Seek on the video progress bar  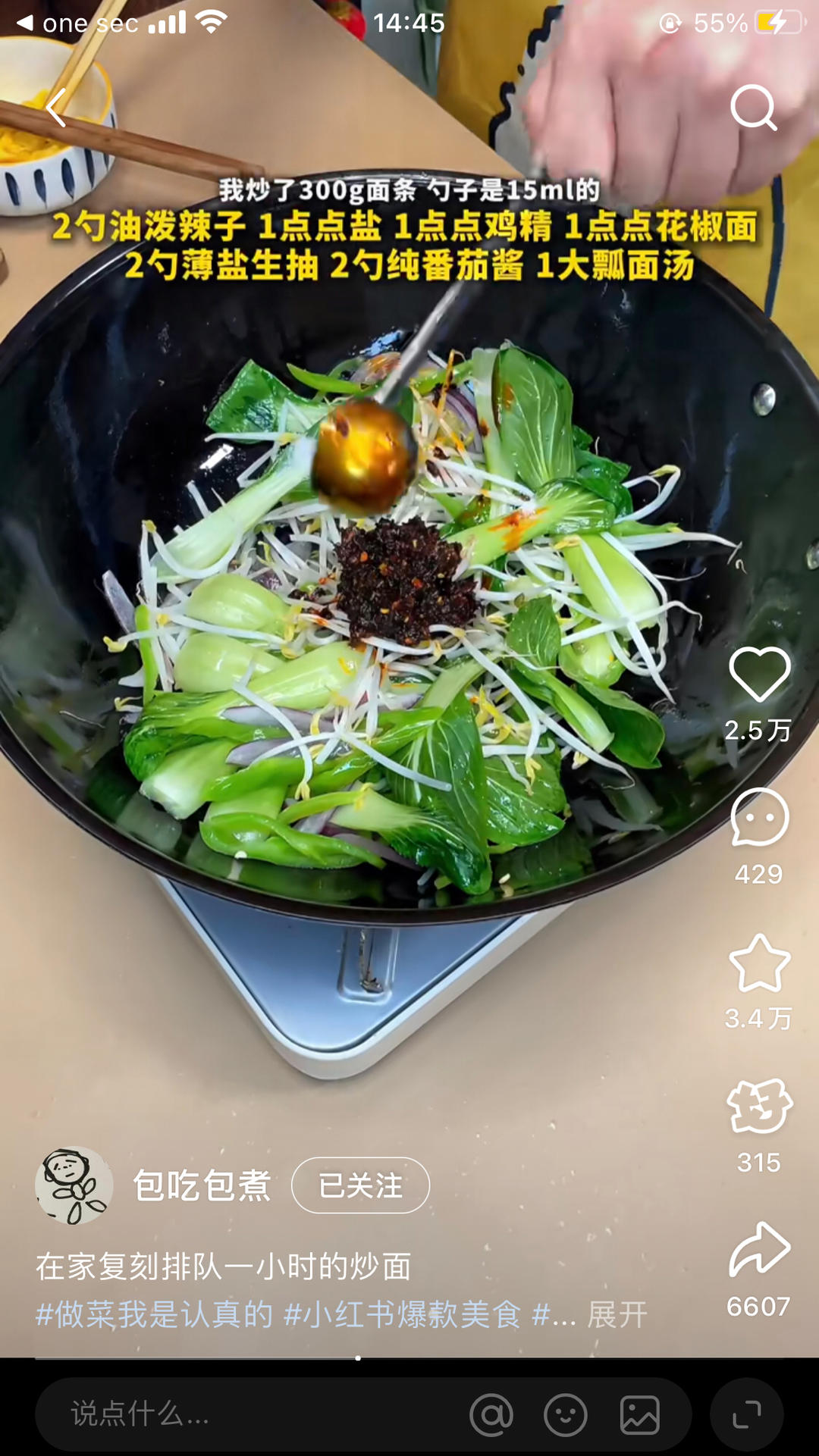[x=358, y=1358]
